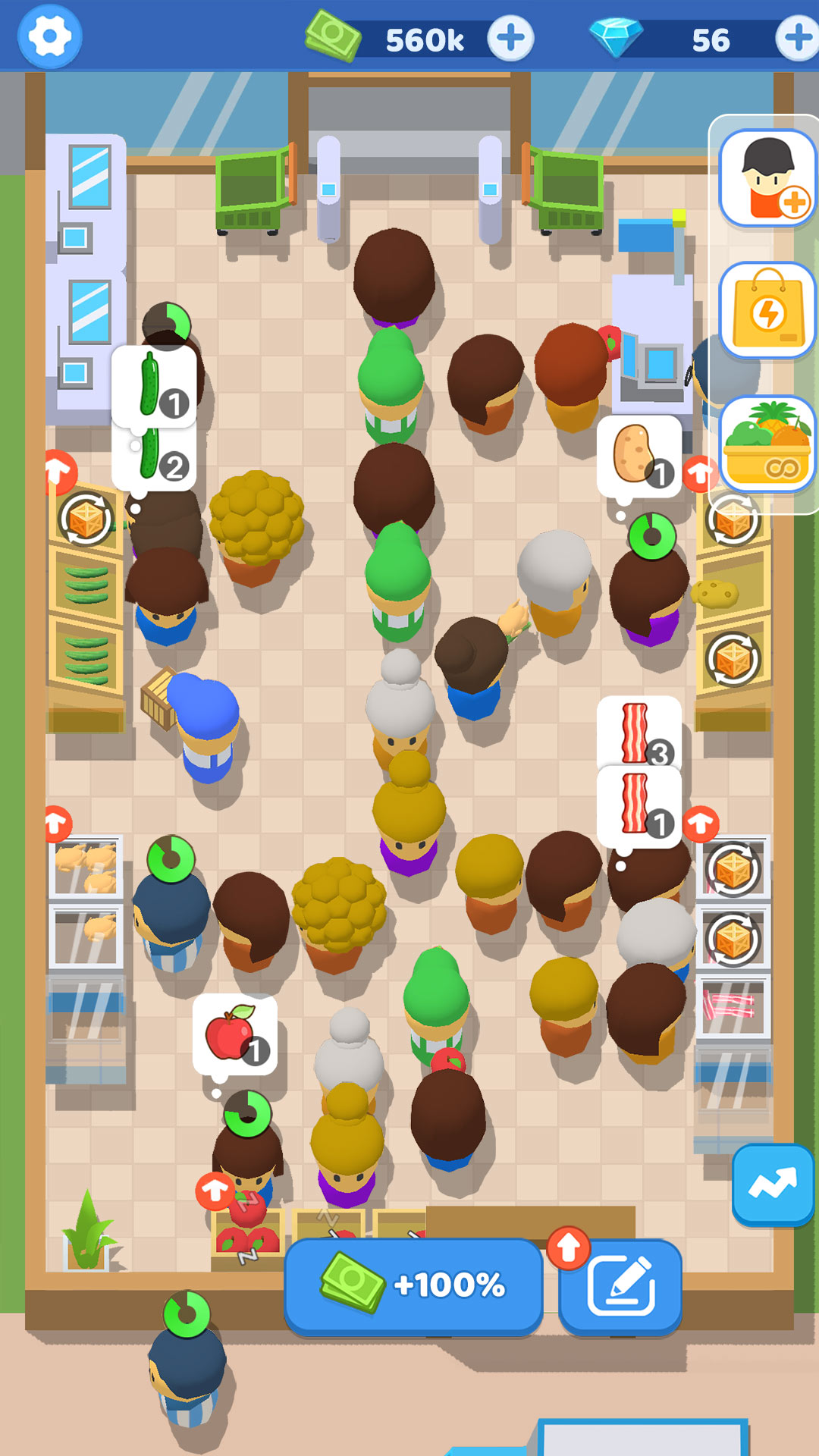
Task: Add more cash with the plus button
Action: [x=510, y=38]
